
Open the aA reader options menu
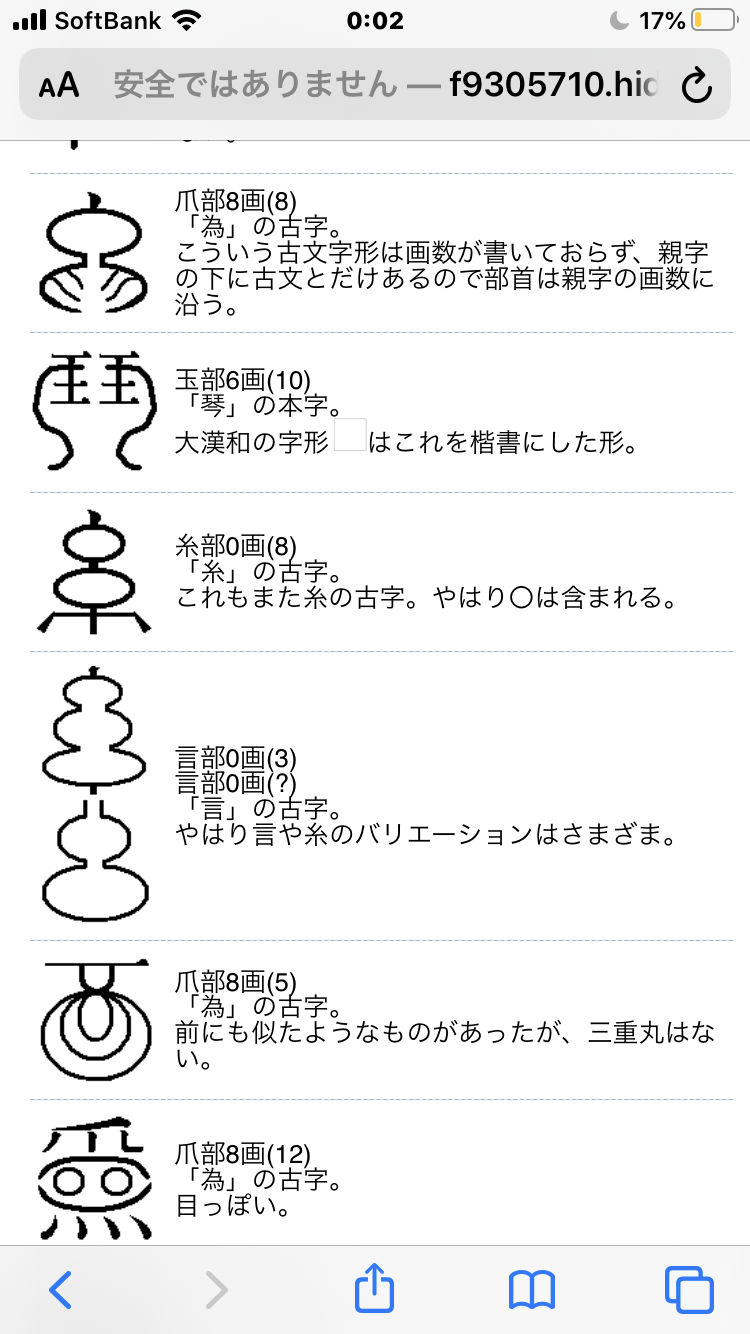point(59,85)
